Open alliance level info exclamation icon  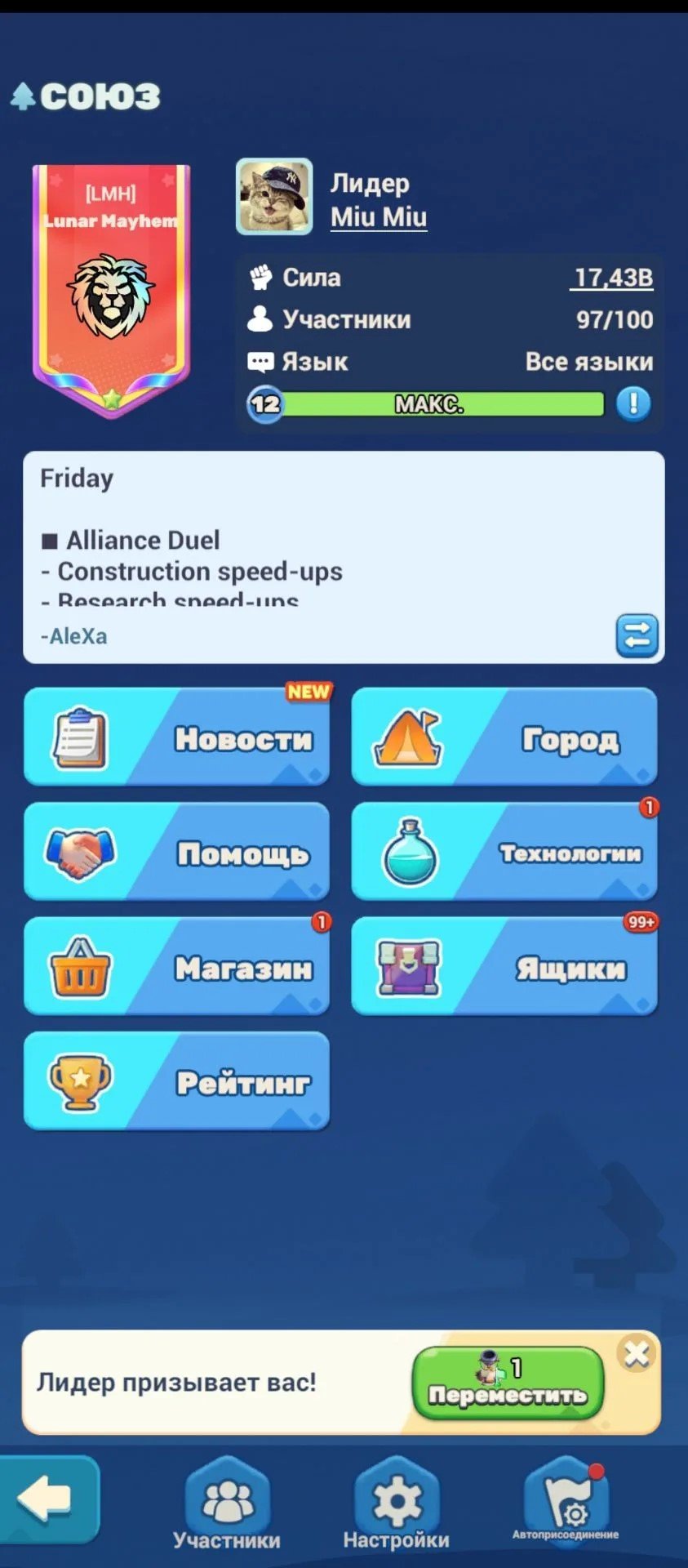click(633, 403)
